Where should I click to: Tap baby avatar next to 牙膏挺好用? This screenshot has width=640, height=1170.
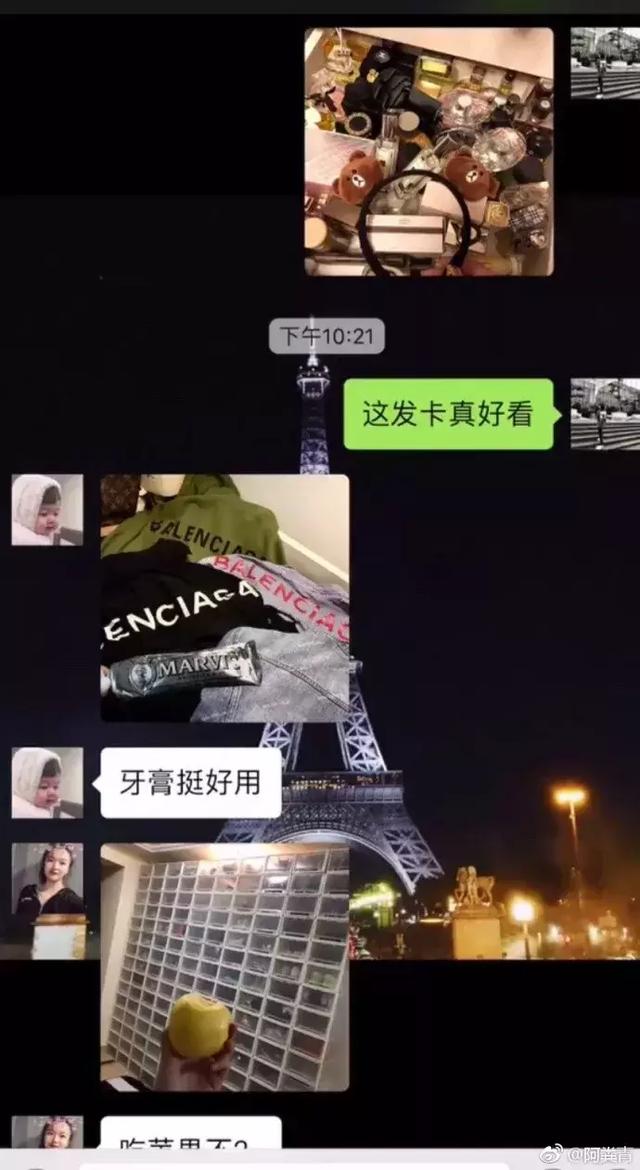coord(46,782)
